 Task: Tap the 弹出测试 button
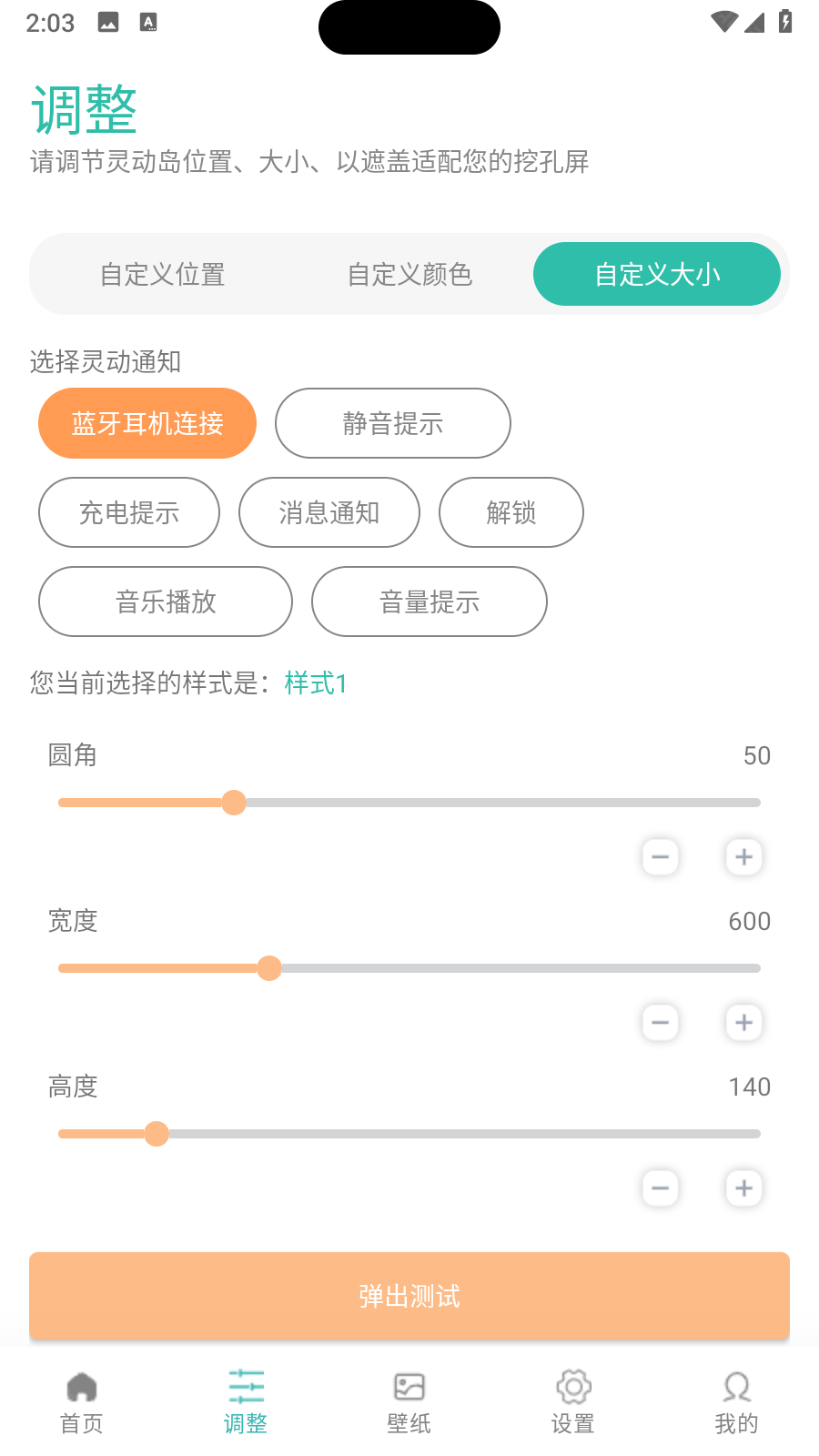pyautogui.click(x=409, y=1296)
